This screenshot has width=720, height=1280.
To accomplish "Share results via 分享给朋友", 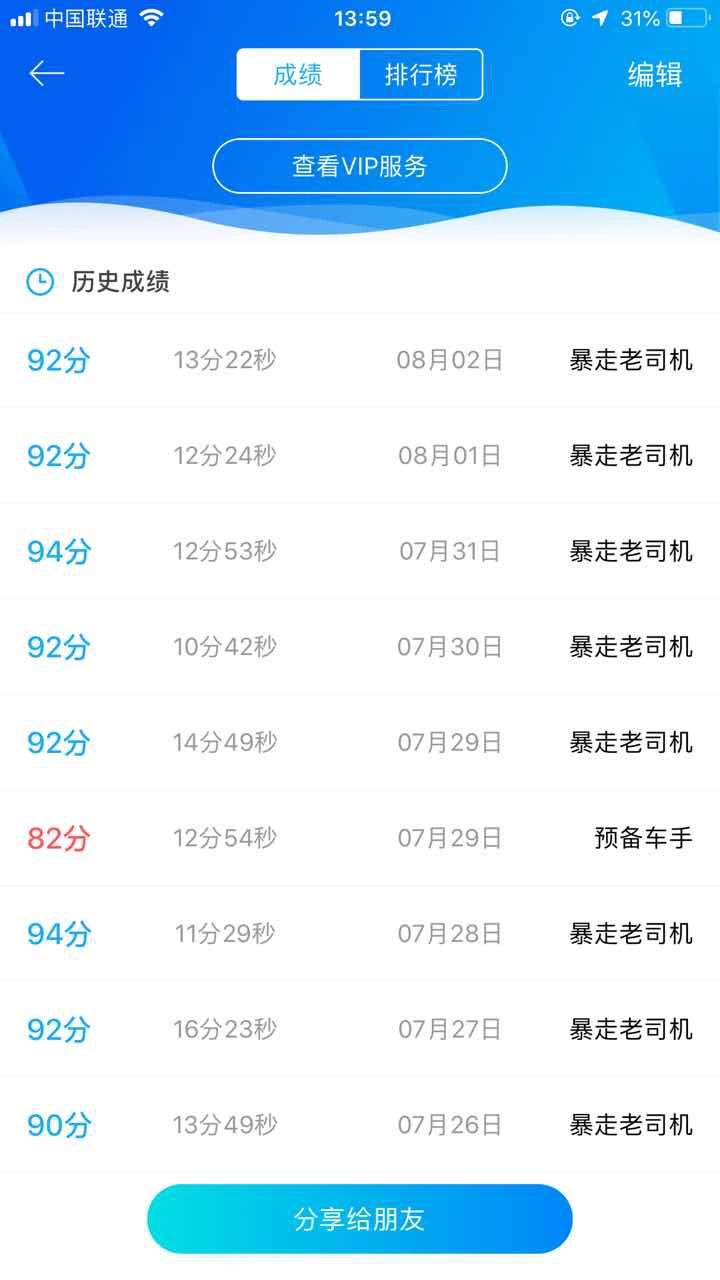I will click(360, 1219).
